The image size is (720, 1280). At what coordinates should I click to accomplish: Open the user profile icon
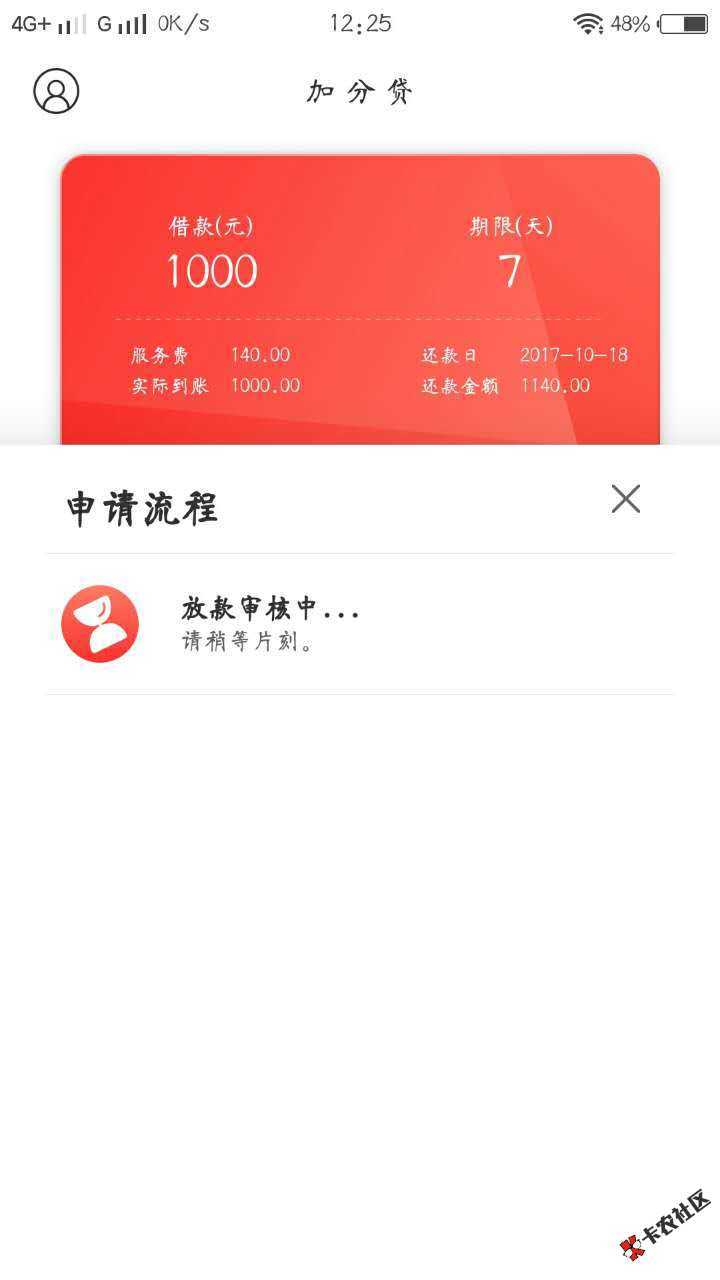[x=56, y=91]
